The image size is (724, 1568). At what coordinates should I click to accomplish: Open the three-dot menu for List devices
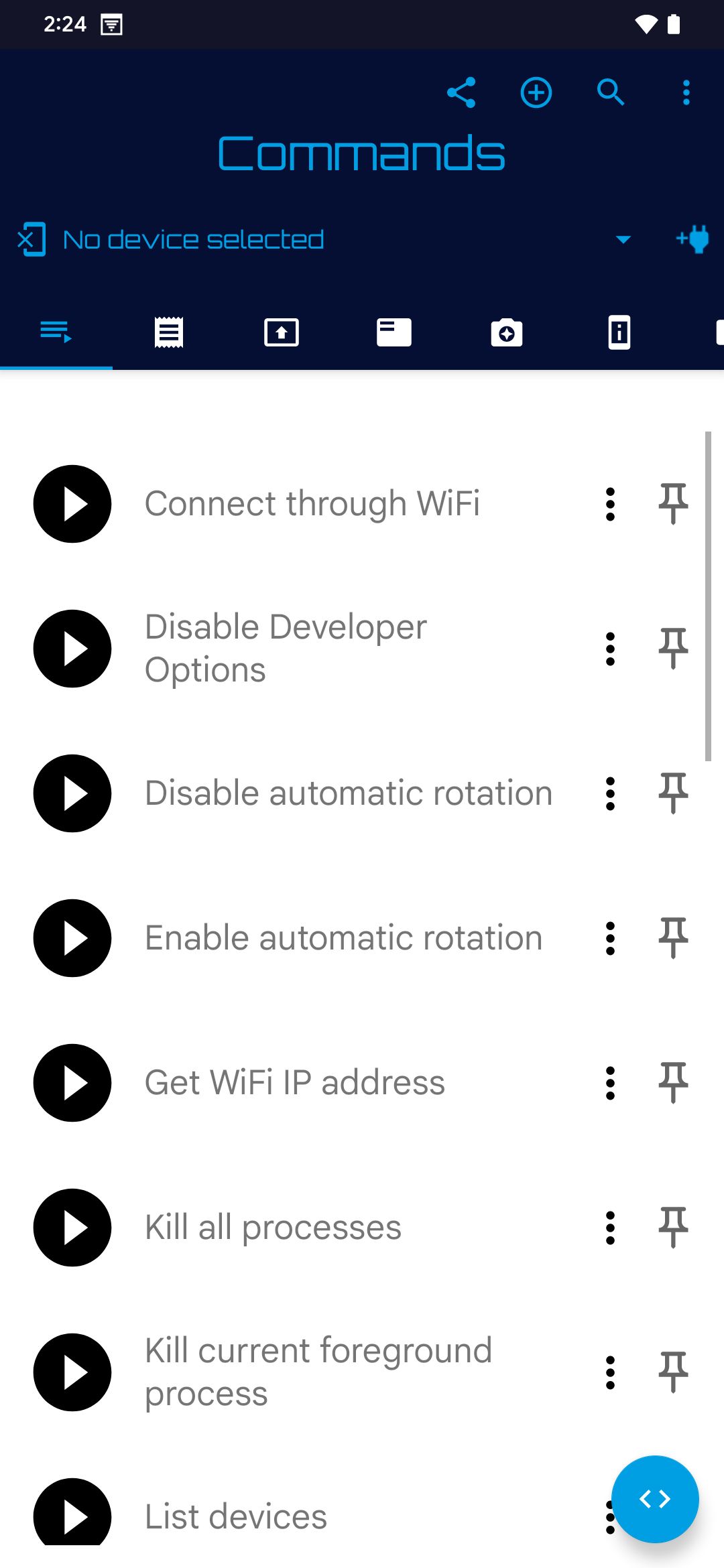click(x=609, y=1516)
